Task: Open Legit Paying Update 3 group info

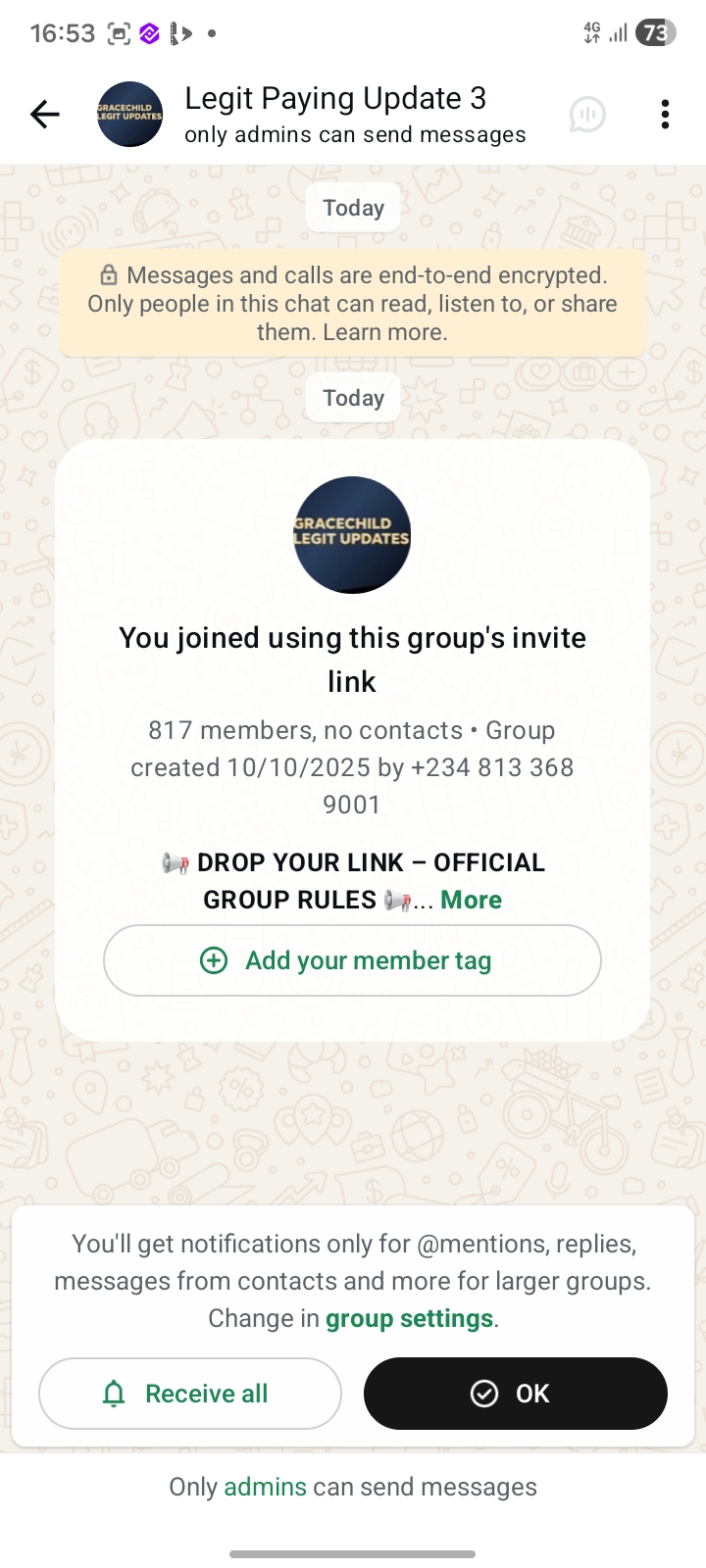Action: 334,114
